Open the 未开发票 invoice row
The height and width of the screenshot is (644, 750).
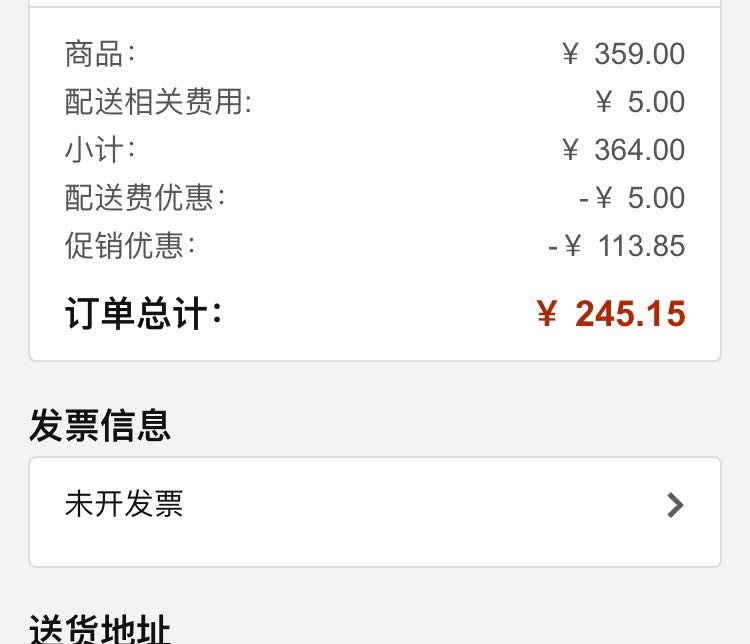click(374, 507)
